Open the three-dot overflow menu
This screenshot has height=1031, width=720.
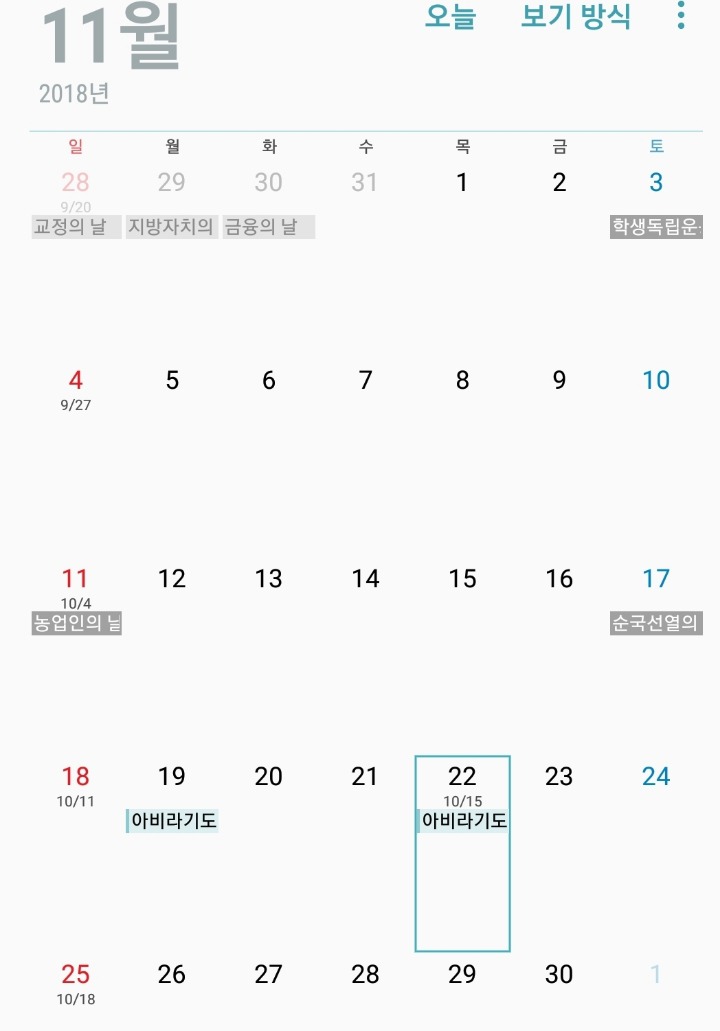point(681,17)
